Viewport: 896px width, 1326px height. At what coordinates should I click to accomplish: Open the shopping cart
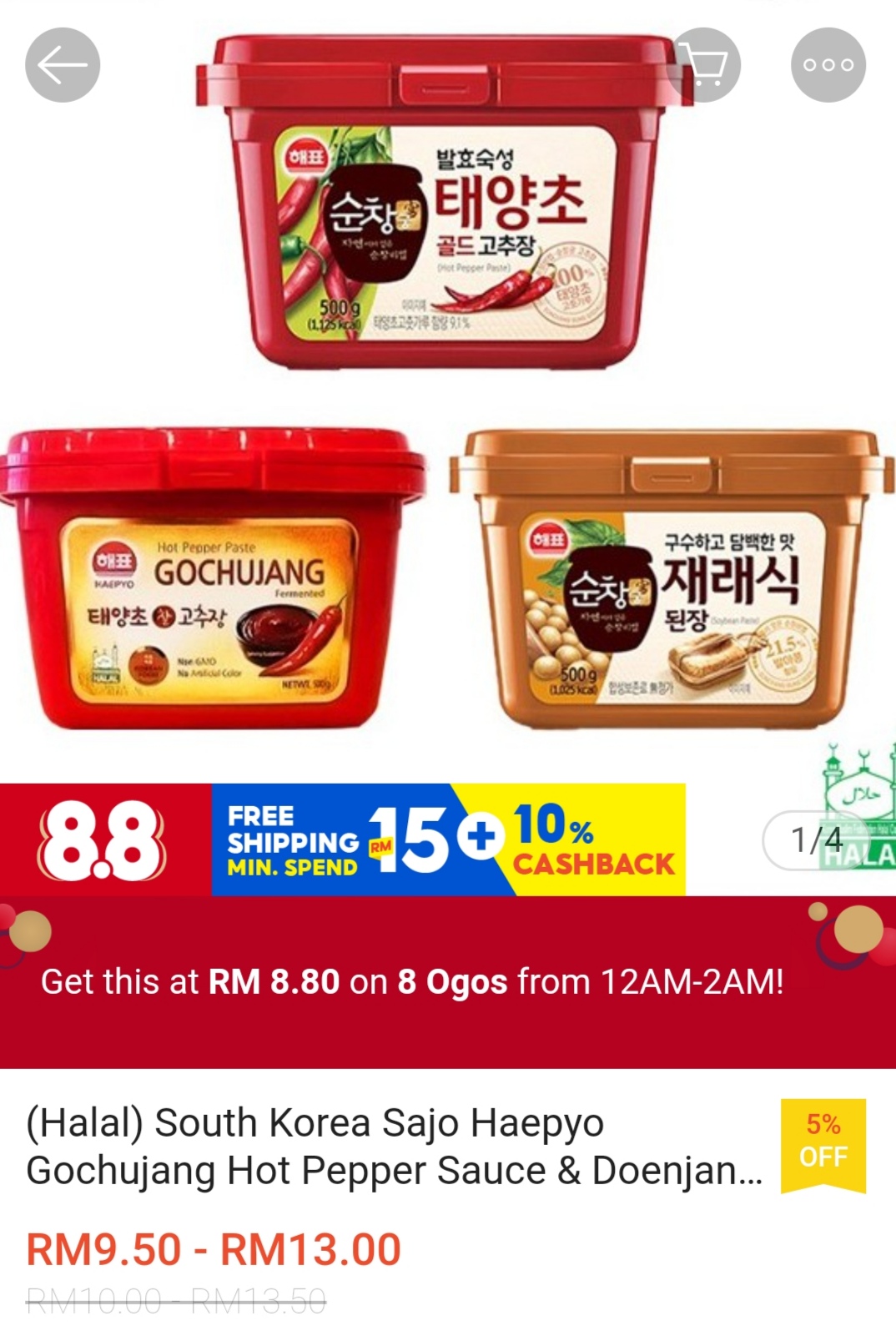point(704,65)
